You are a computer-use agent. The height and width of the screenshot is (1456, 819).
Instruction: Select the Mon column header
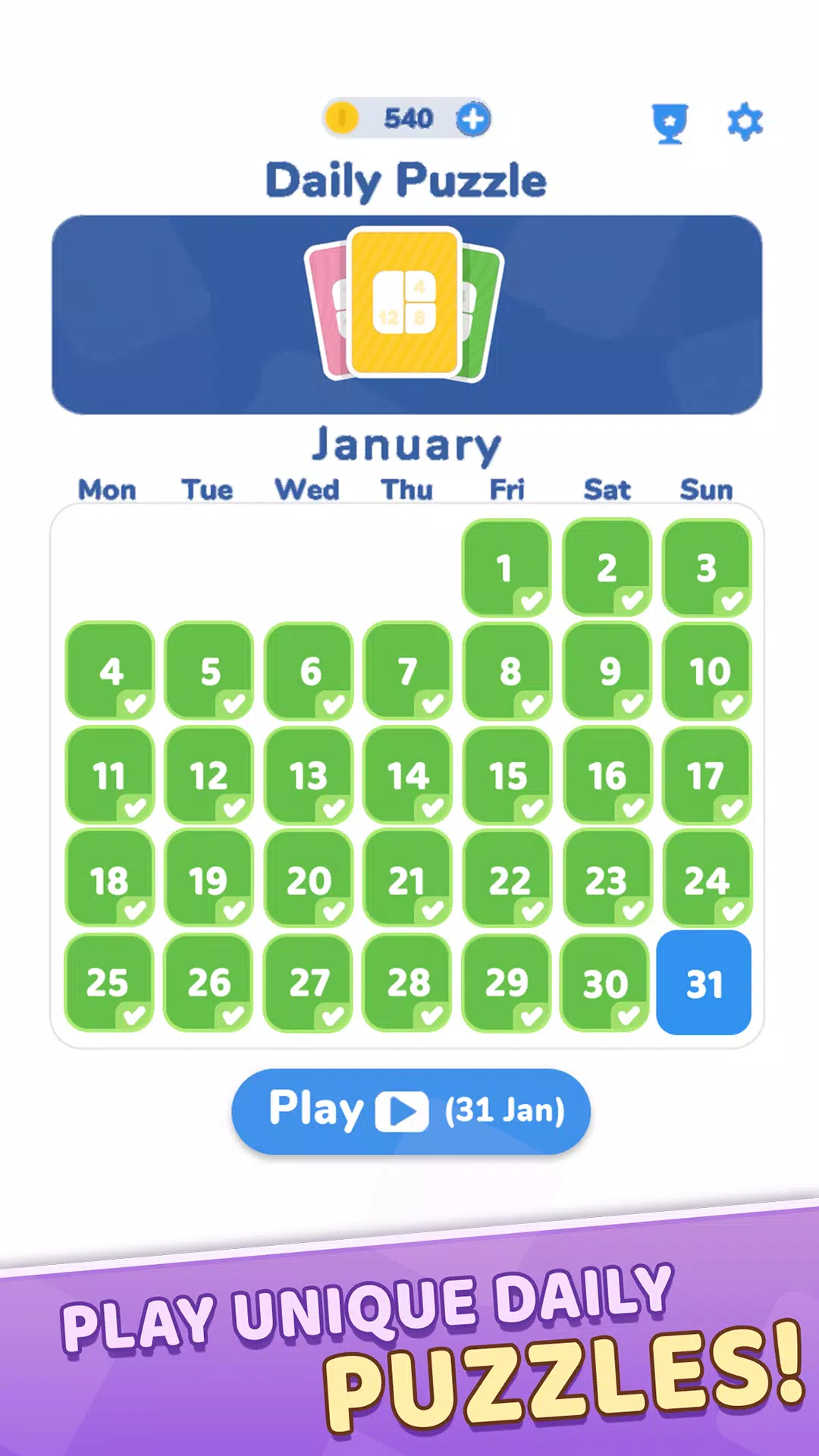pyautogui.click(x=106, y=490)
